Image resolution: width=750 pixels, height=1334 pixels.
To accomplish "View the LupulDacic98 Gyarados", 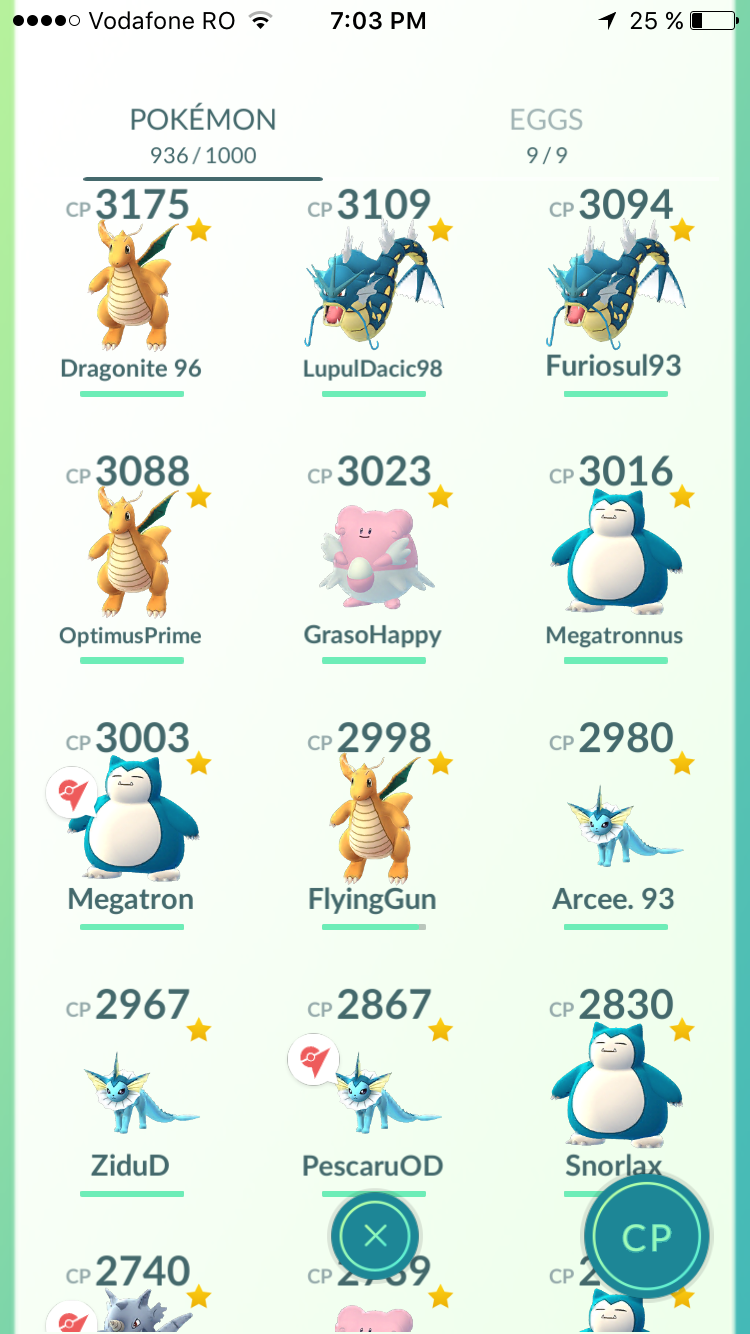I will pyautogui.click(x=373, y=290).
